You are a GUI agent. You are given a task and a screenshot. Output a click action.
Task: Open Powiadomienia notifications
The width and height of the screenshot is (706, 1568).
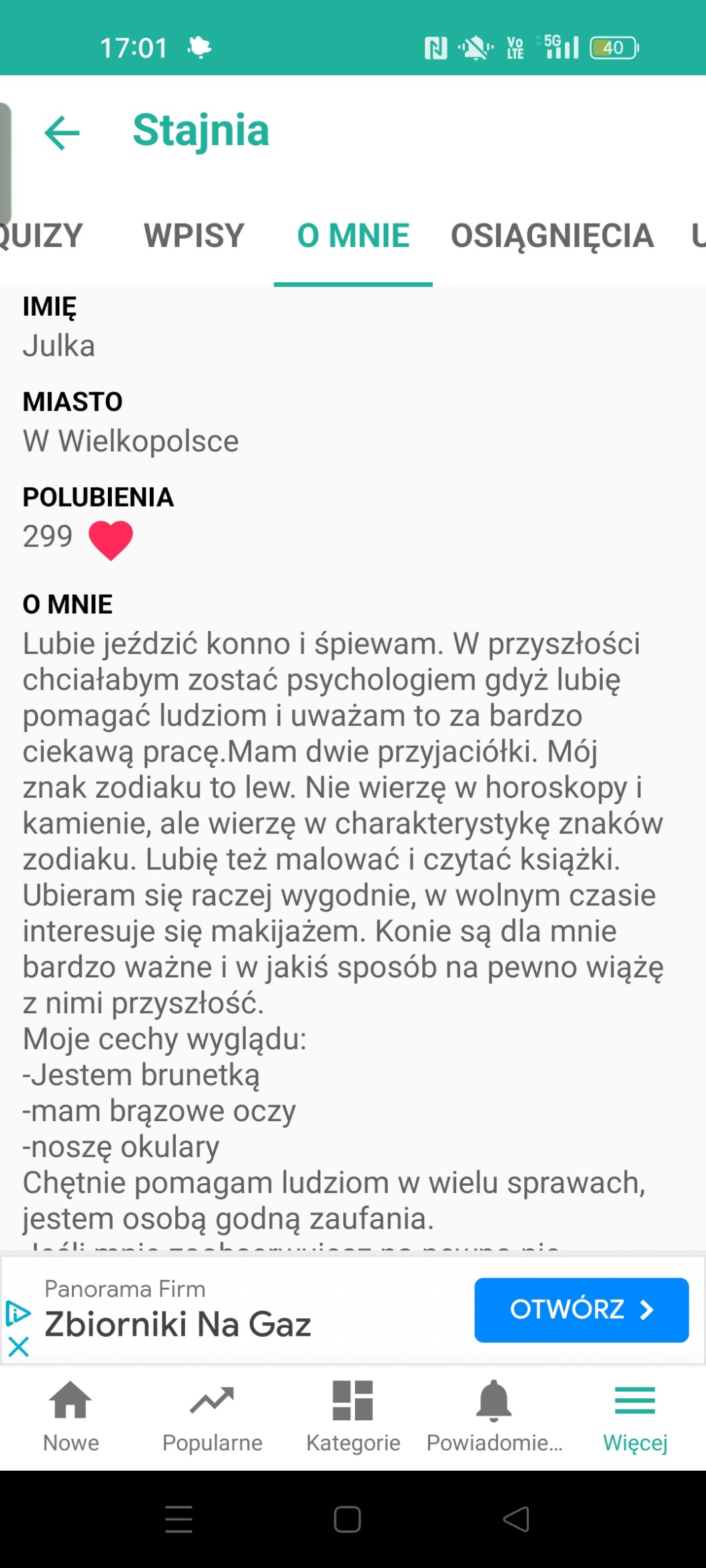[x=494, y=1416]
